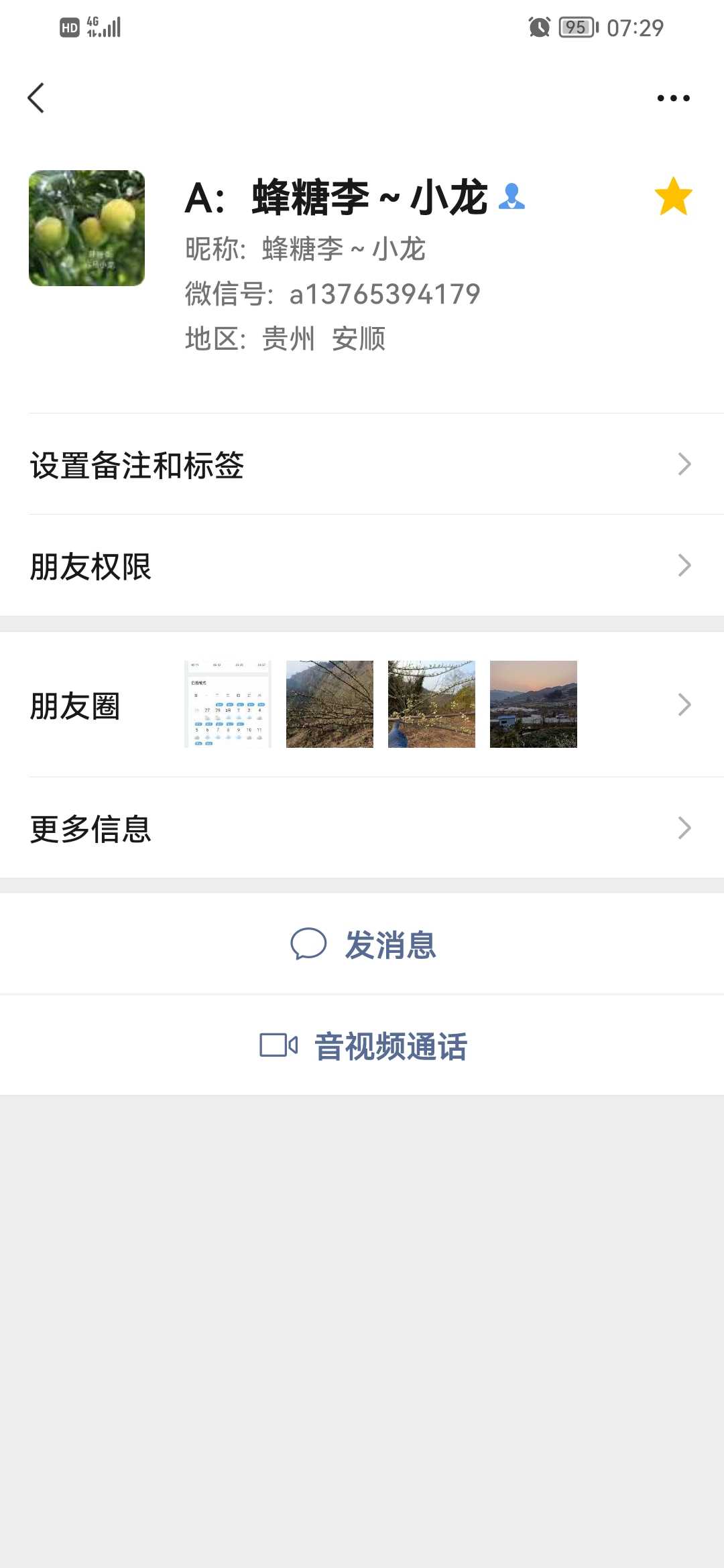View the contact's profile photo

(x=86, y=228)
